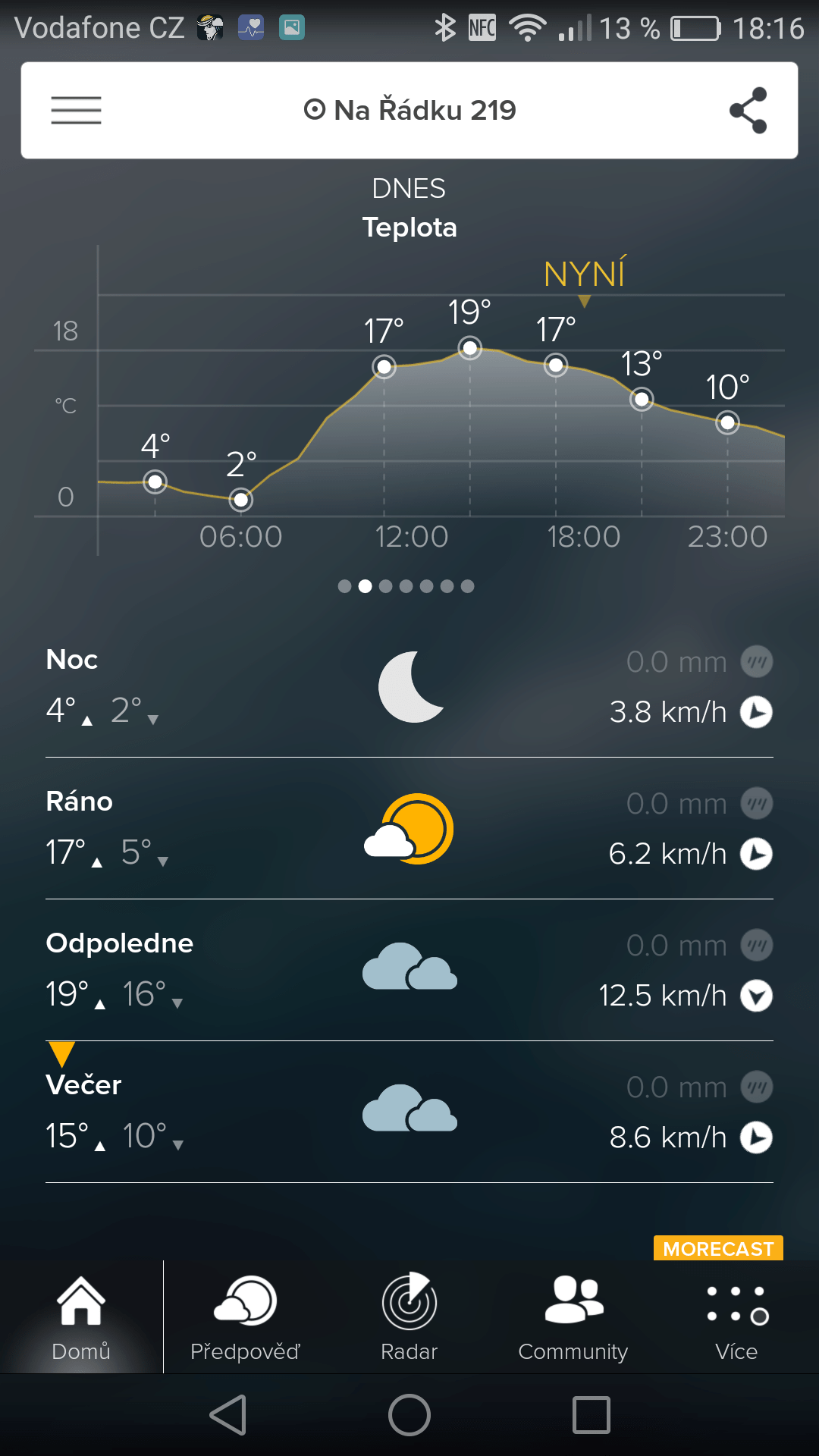Go back with system back button

point(227,1415)
